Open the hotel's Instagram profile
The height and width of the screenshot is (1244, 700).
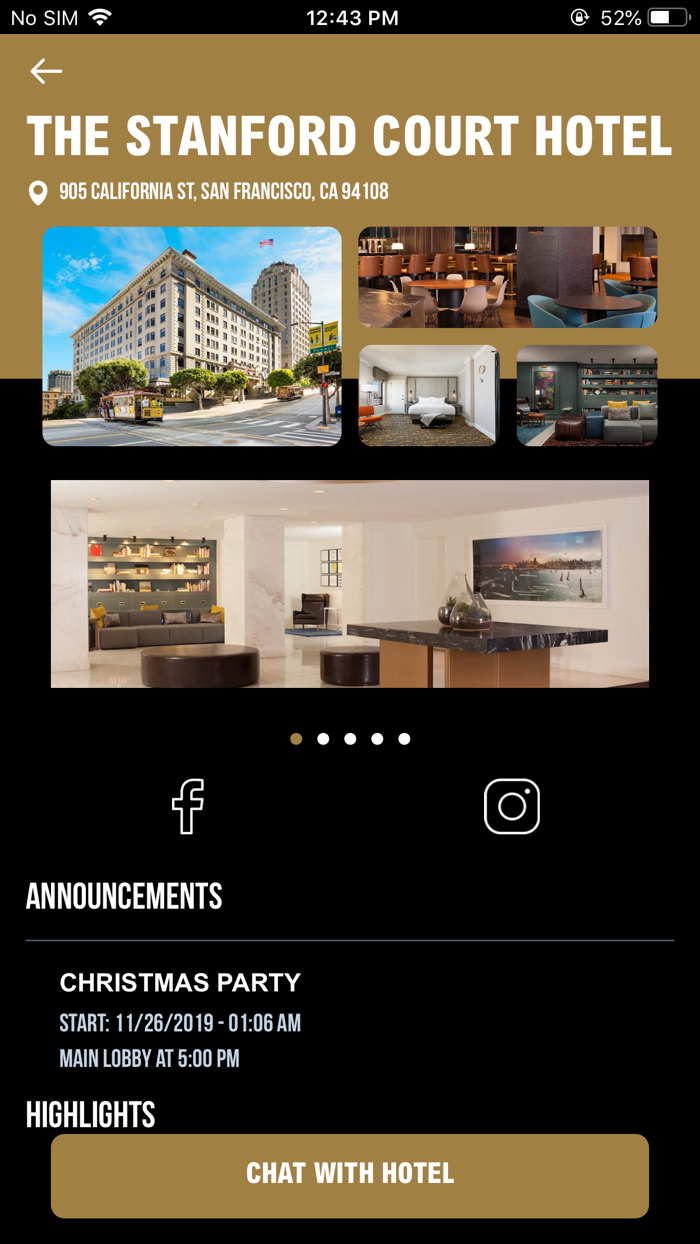pyautogui.click(x=512, y=806)
